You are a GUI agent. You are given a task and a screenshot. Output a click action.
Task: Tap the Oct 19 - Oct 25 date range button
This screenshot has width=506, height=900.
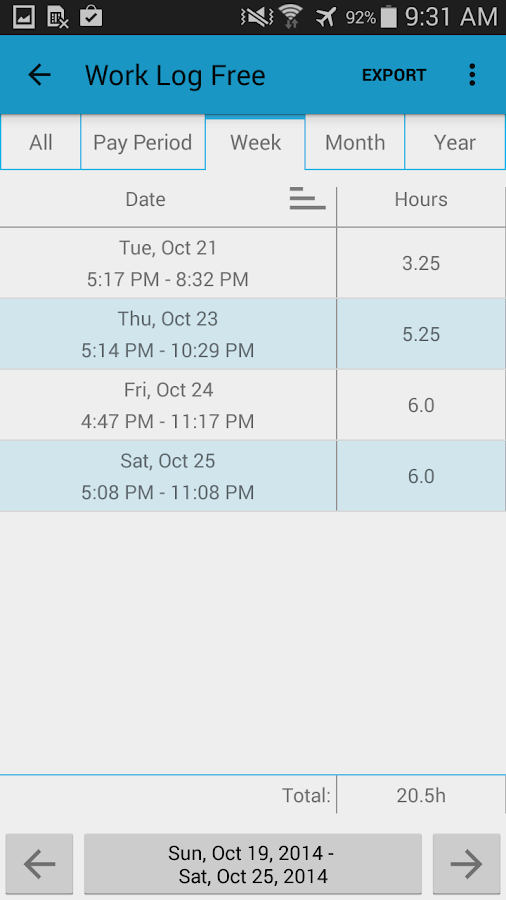pyautogui.click(x=253, y=864)
